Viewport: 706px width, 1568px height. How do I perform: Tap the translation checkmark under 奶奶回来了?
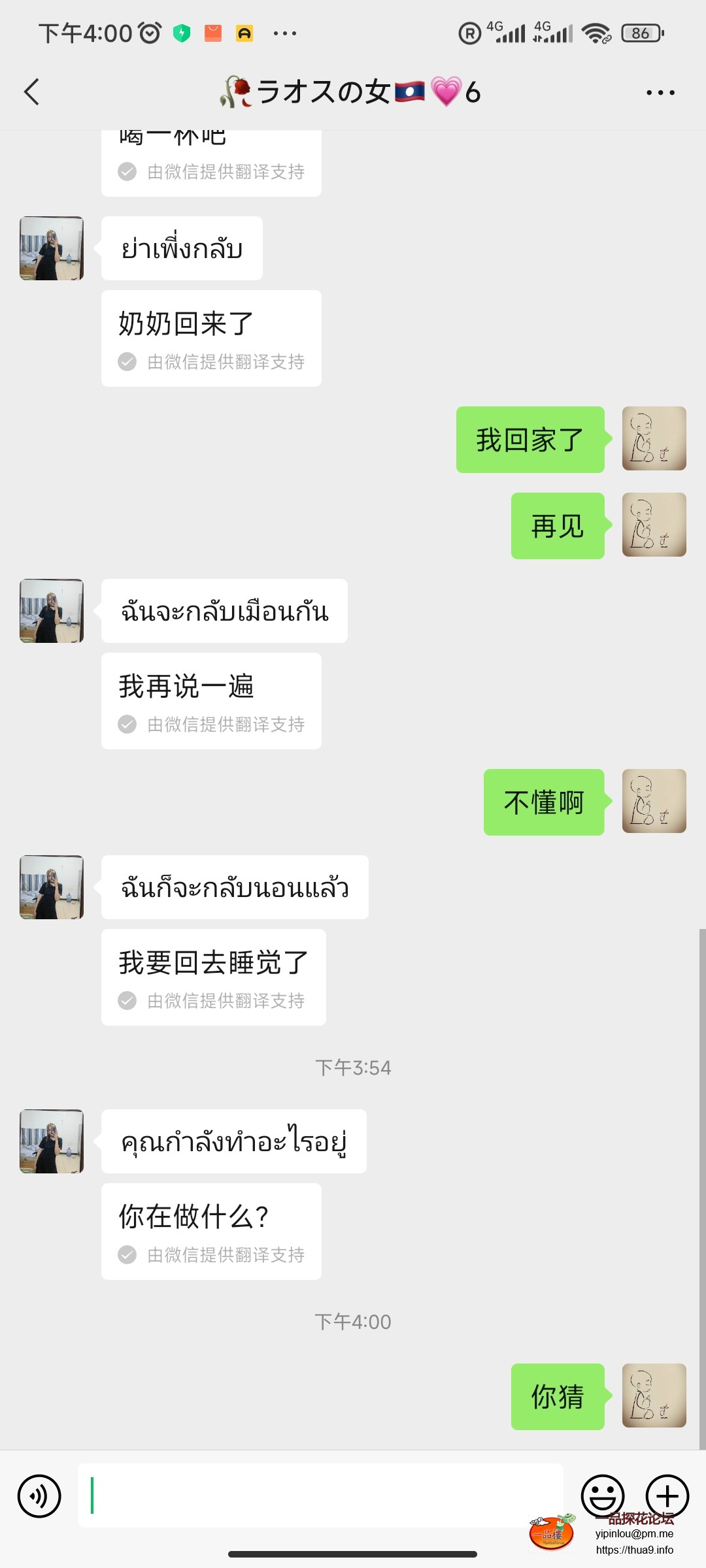click(x=126, y=361)
